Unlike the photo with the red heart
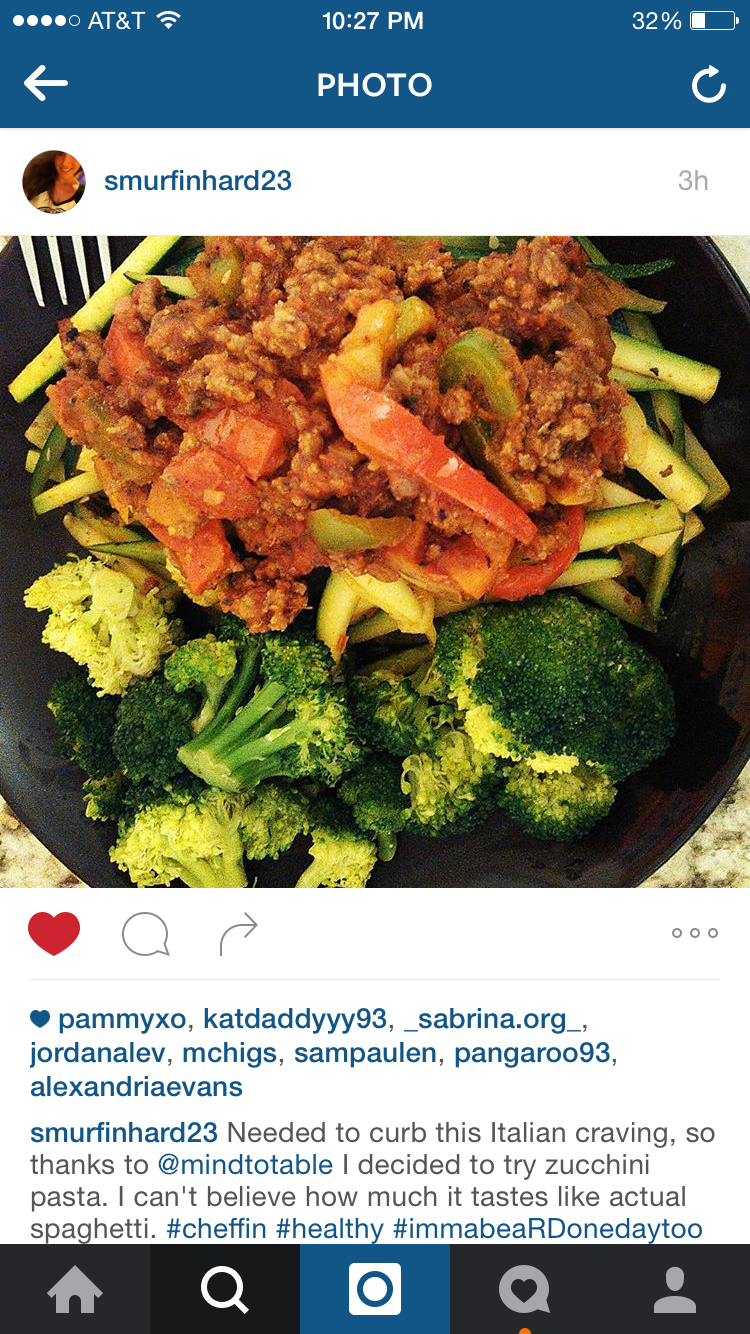The width and height of the screenshot is (750, 1334). coord(54,934)
